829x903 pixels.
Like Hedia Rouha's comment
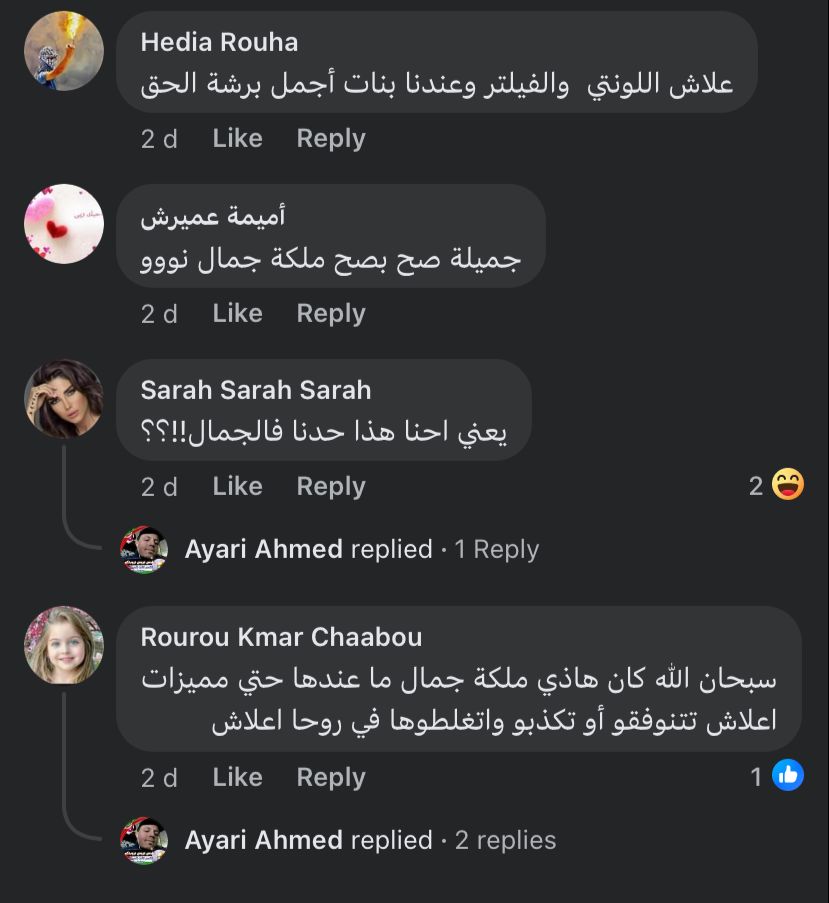[237, 138]
